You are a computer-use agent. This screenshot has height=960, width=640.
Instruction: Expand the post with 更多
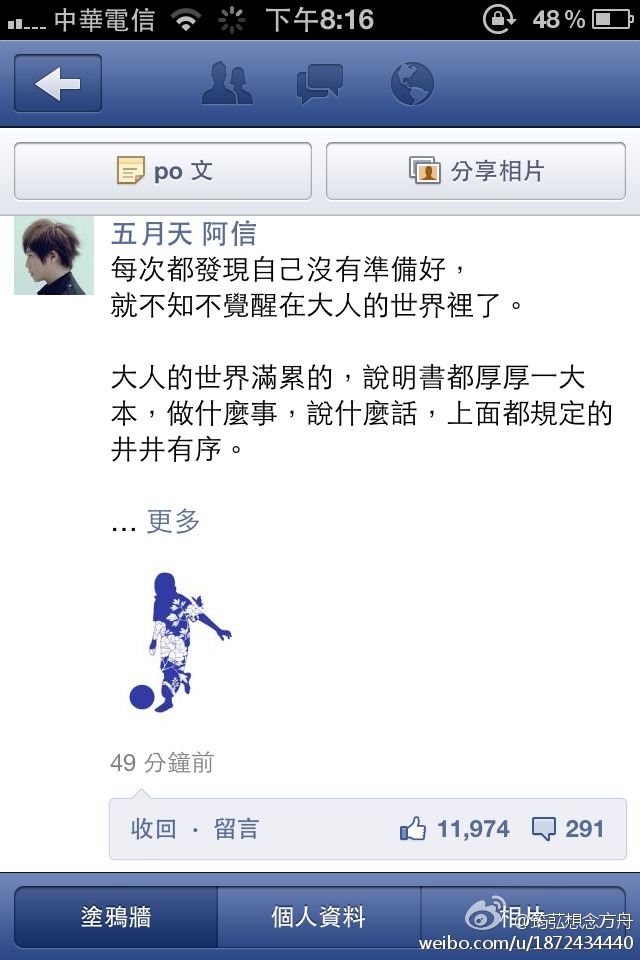point(173,521)
